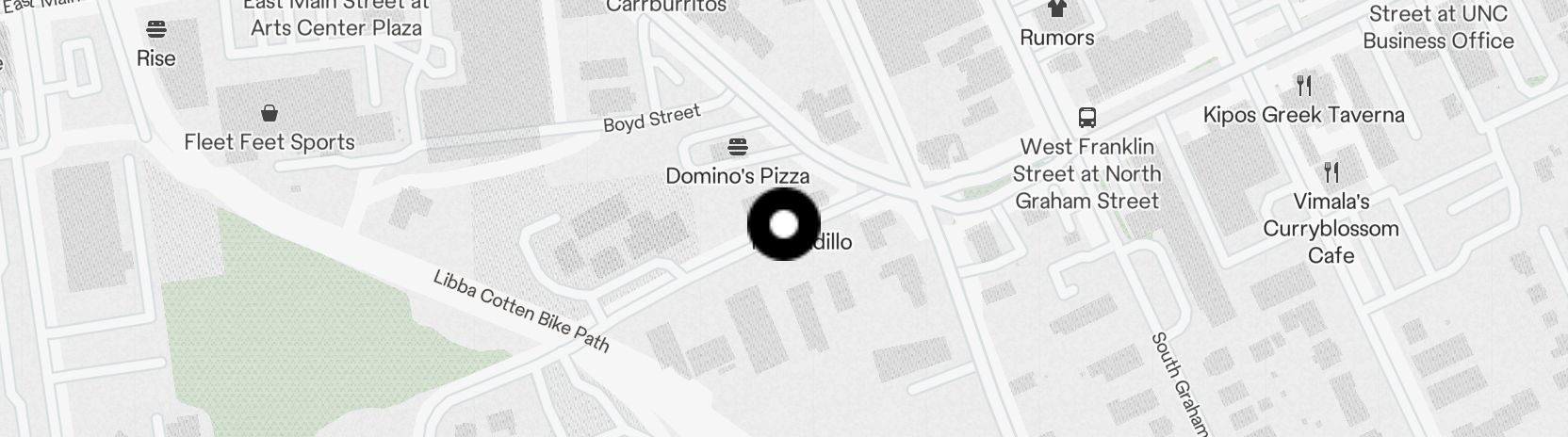The image size is (1568, 437).
Task: Select Fleet Feet Sports shop marker
Action: (x=269, y=114)
